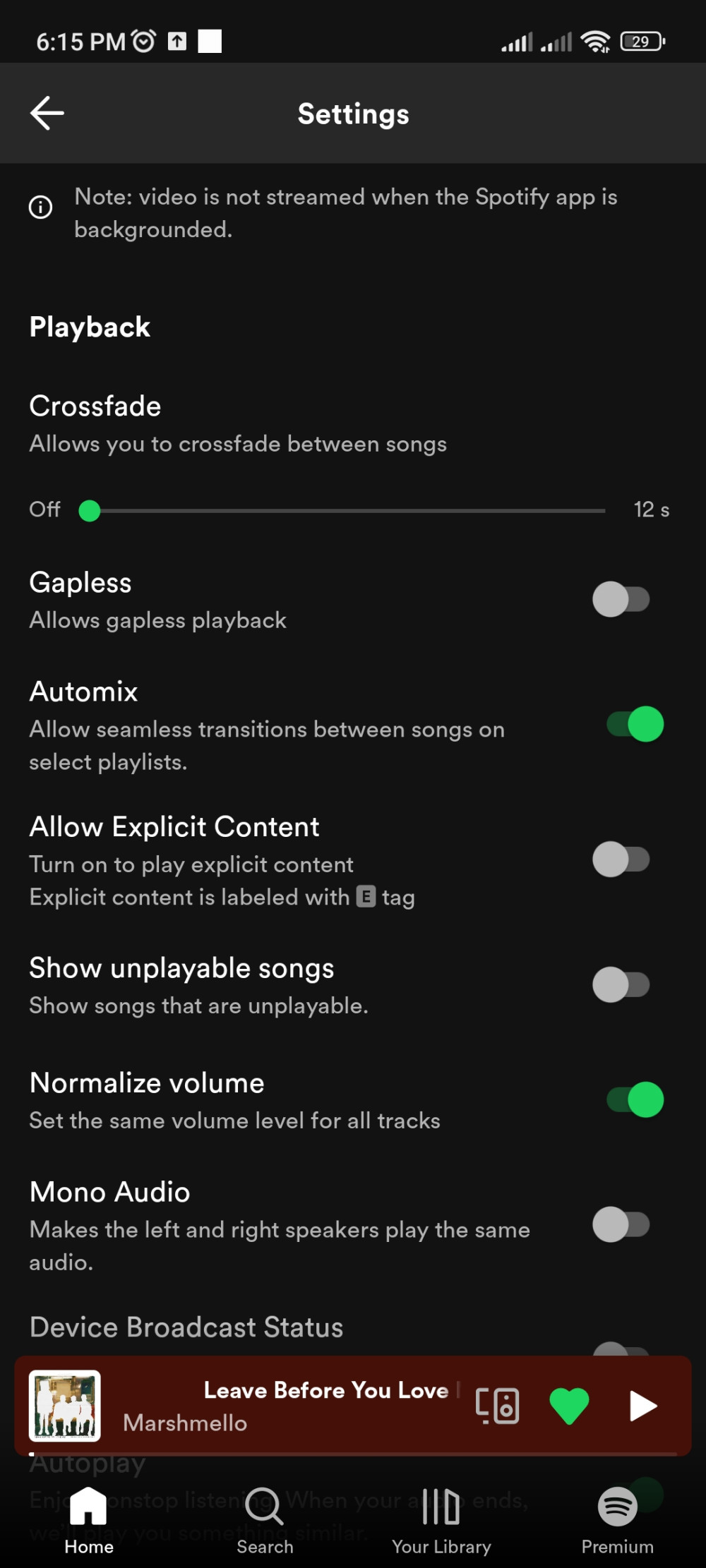Toggle Show unplayable songs on
The image size is (706, 1568).
tap(622, 984)
